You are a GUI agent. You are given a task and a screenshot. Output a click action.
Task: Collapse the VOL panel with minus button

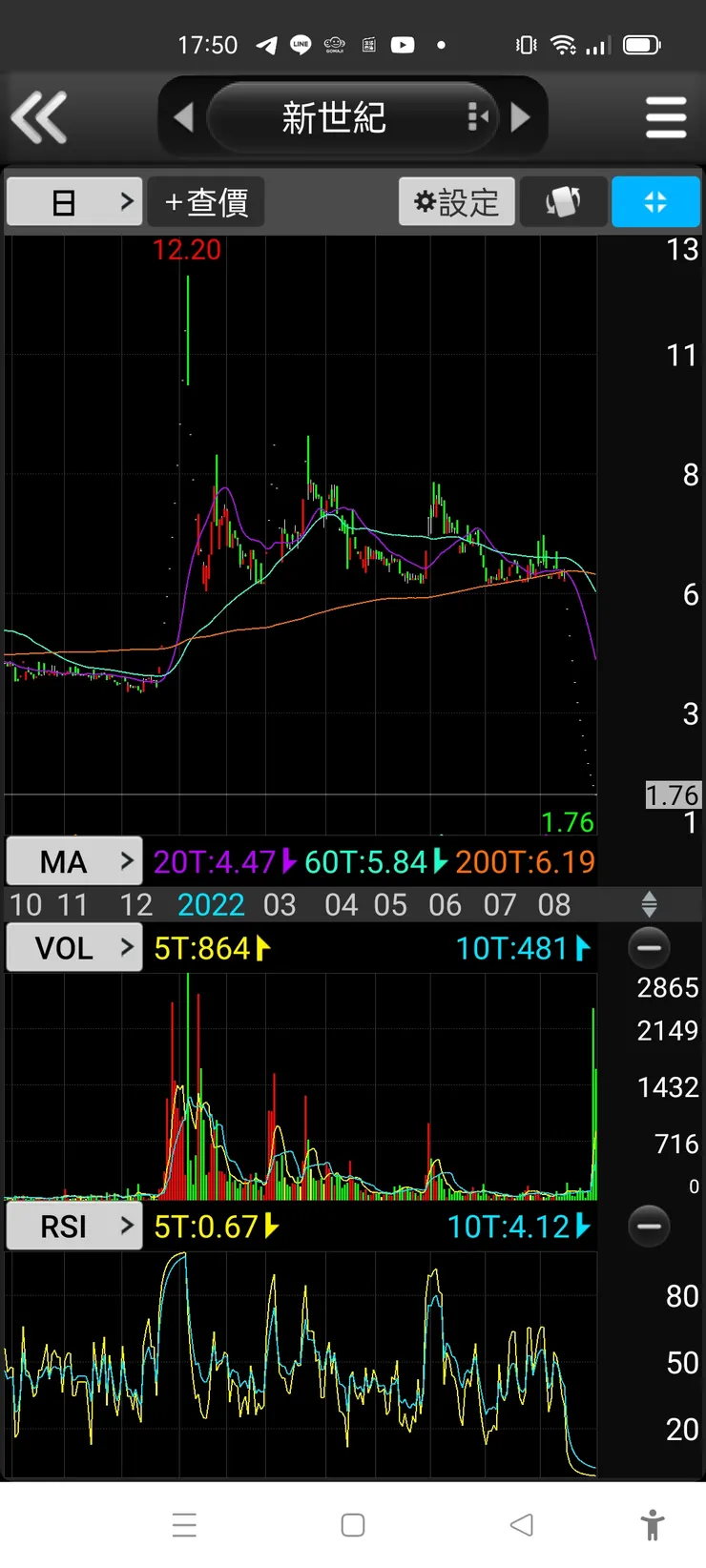click(649, 948)
